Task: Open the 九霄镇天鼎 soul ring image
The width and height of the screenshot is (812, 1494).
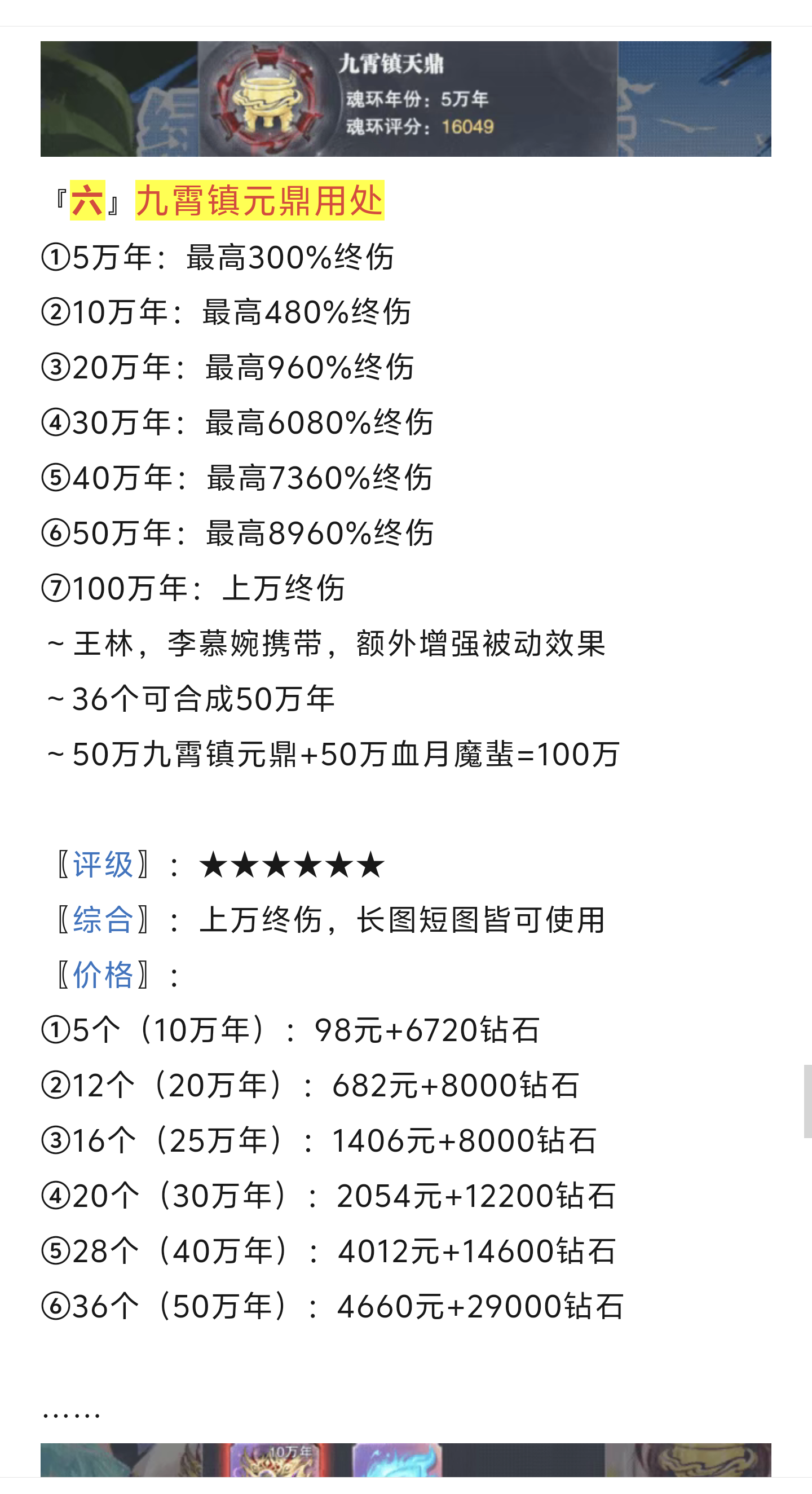Action: coord(405,99)
